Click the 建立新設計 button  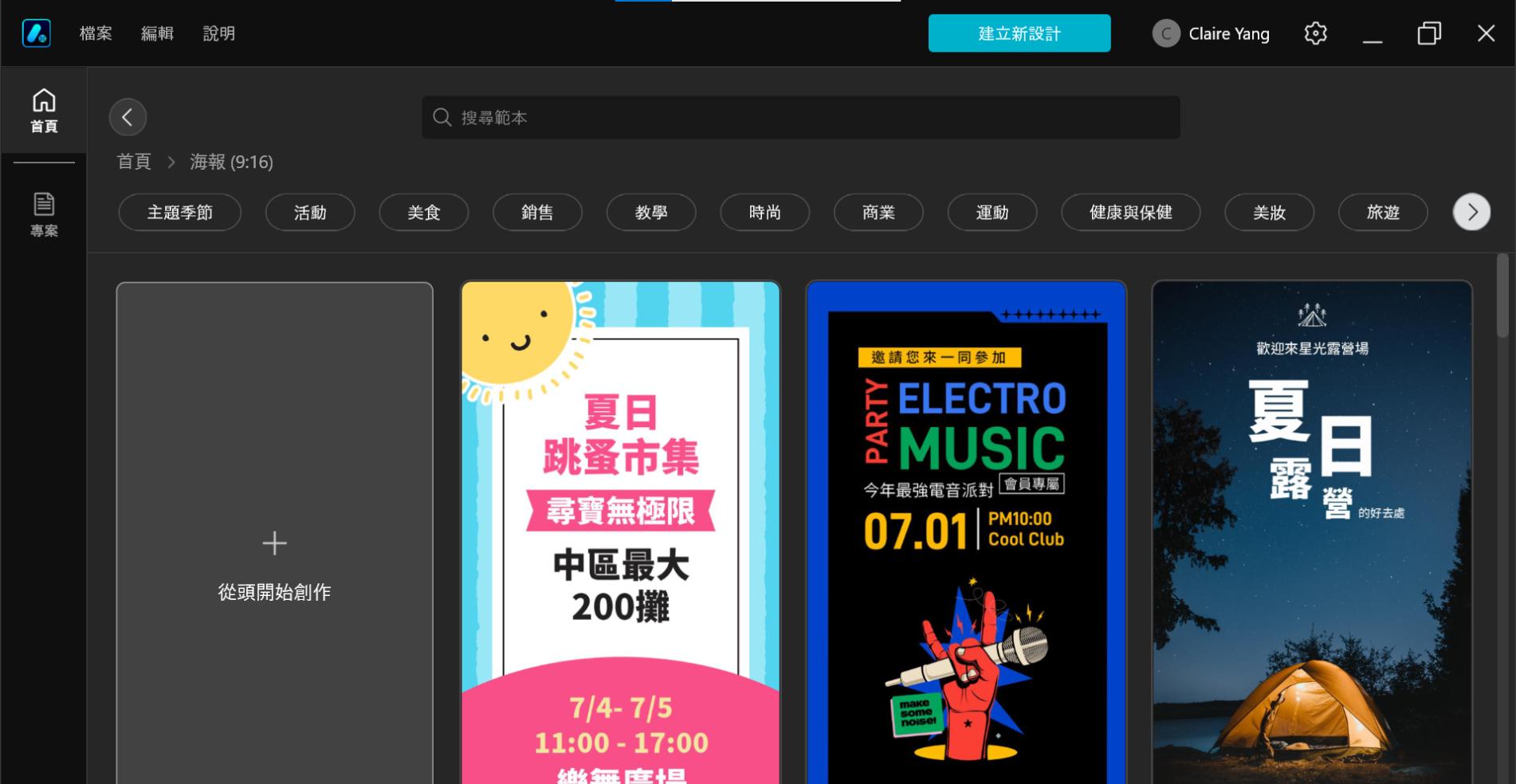pyautogui.click(x=1019, y=33)
